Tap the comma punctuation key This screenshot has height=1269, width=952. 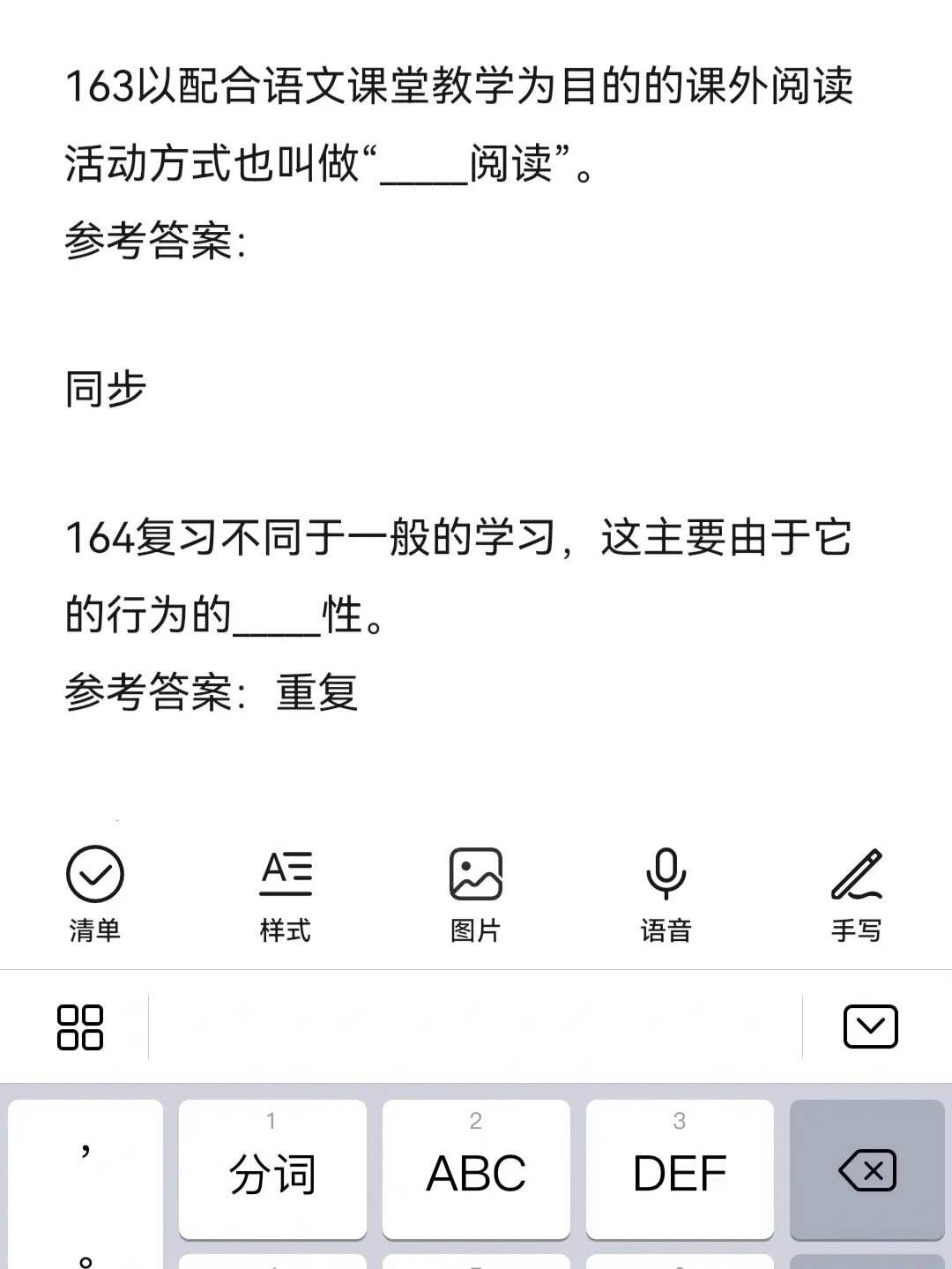pyautogui.click(x=86, y=1151)
